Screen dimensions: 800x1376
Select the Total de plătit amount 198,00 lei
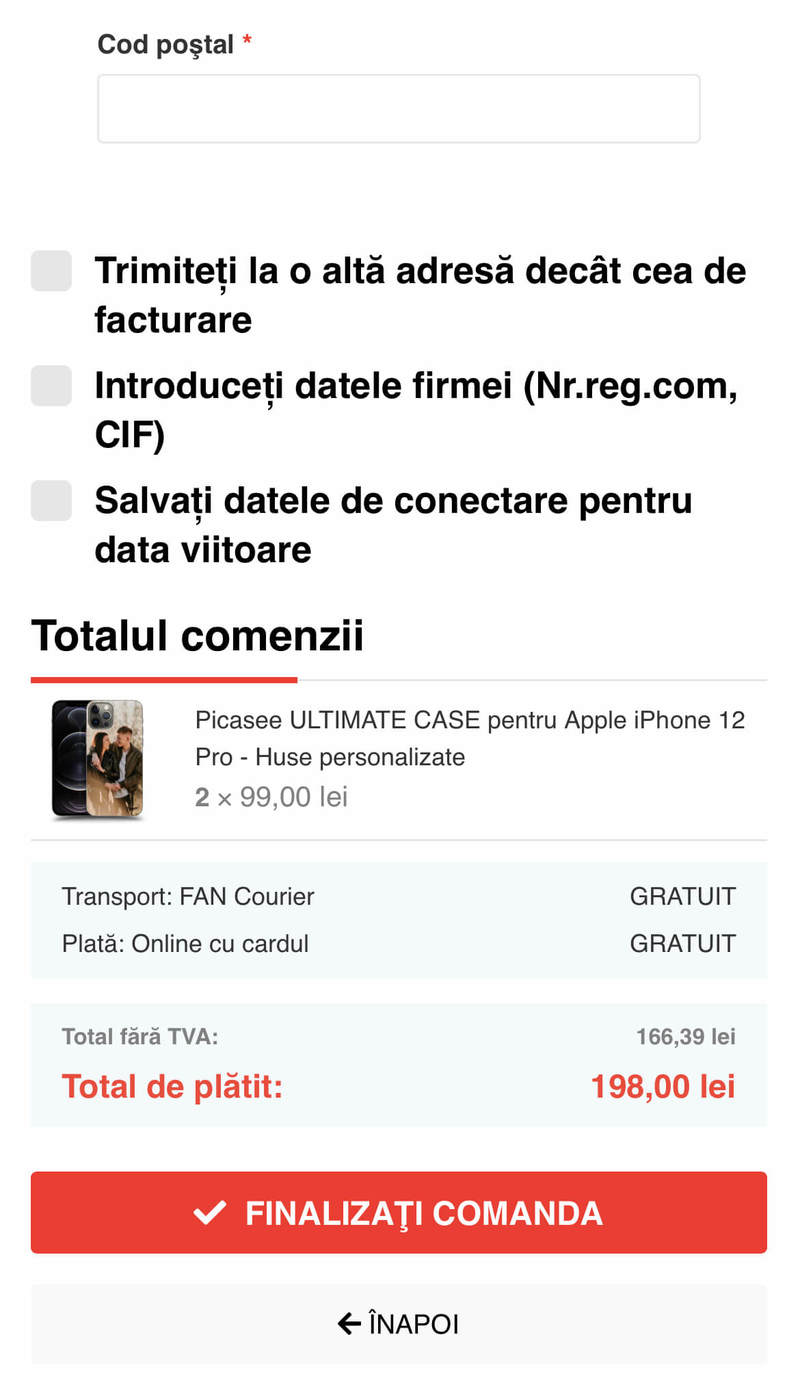coord(662,1086)
